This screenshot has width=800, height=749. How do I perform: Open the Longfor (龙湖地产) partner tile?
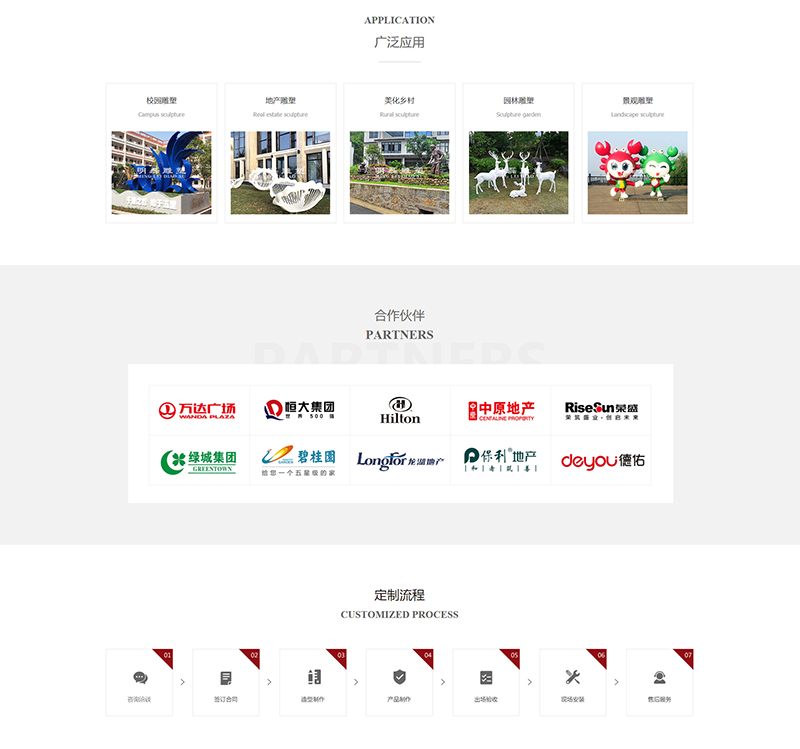[400, 461]
